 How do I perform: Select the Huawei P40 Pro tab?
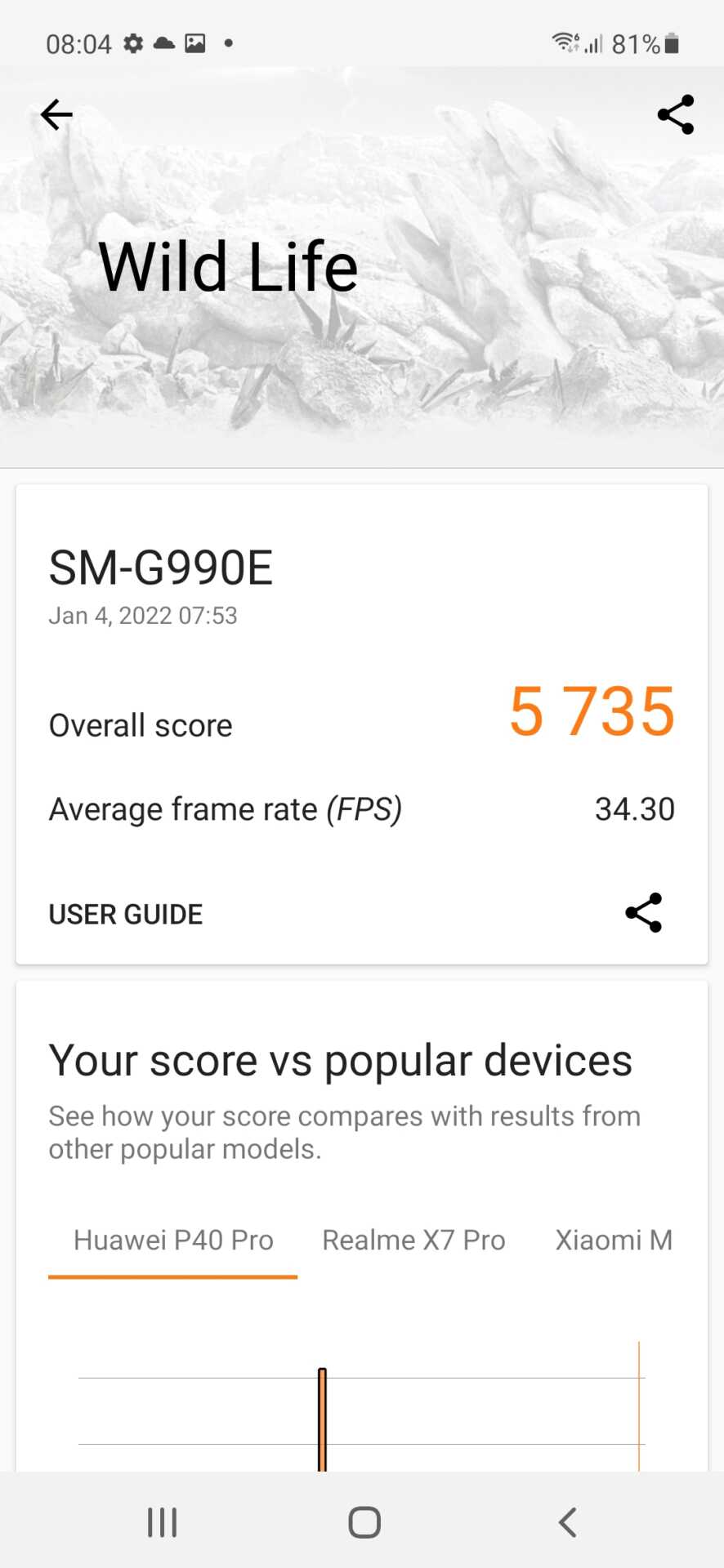pos(173,1240)
